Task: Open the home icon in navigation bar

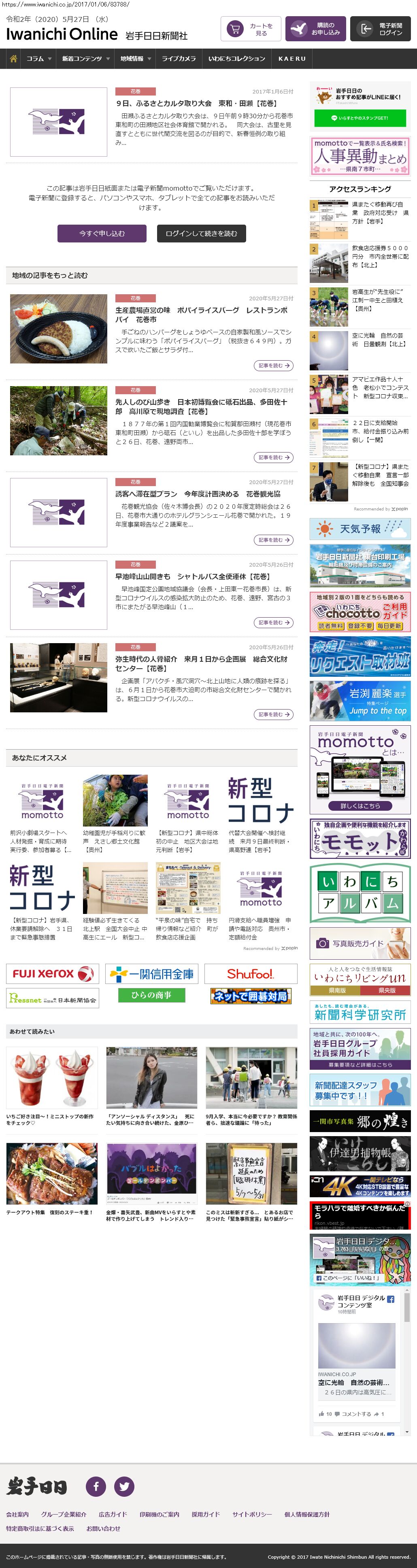Action: click(x=13, y=58)
